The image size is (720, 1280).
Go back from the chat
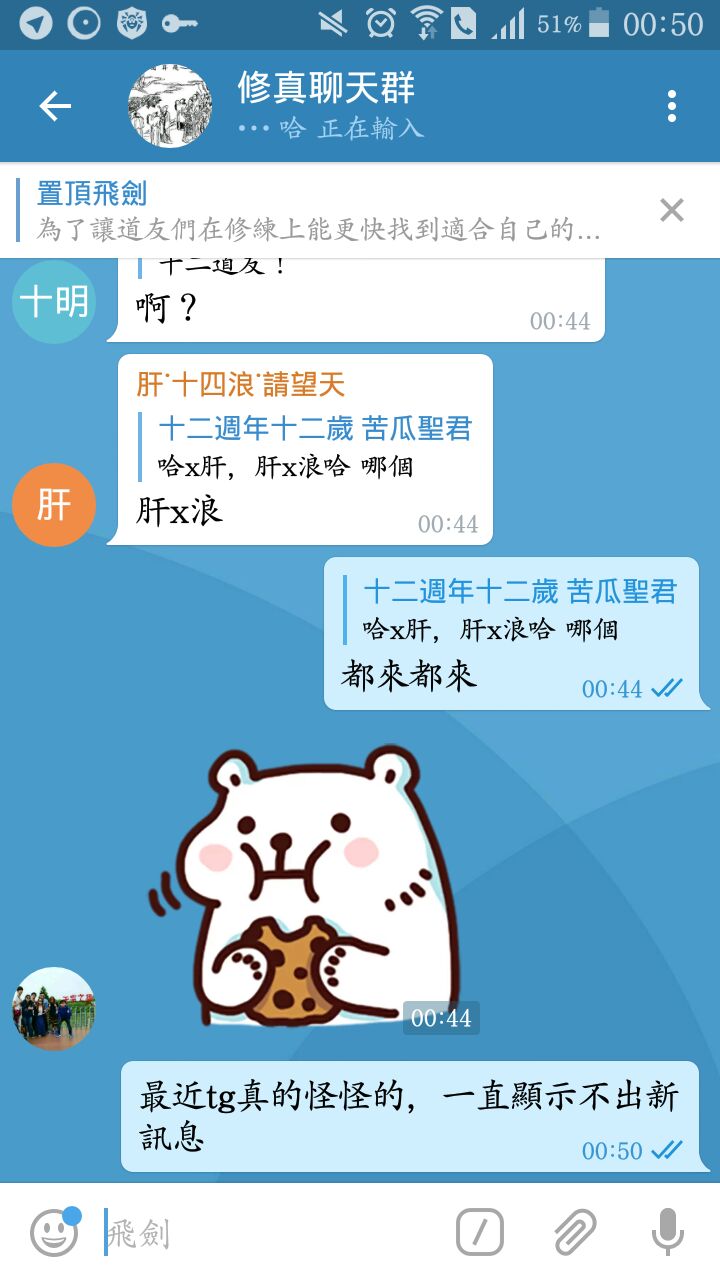tap(55, 106)
